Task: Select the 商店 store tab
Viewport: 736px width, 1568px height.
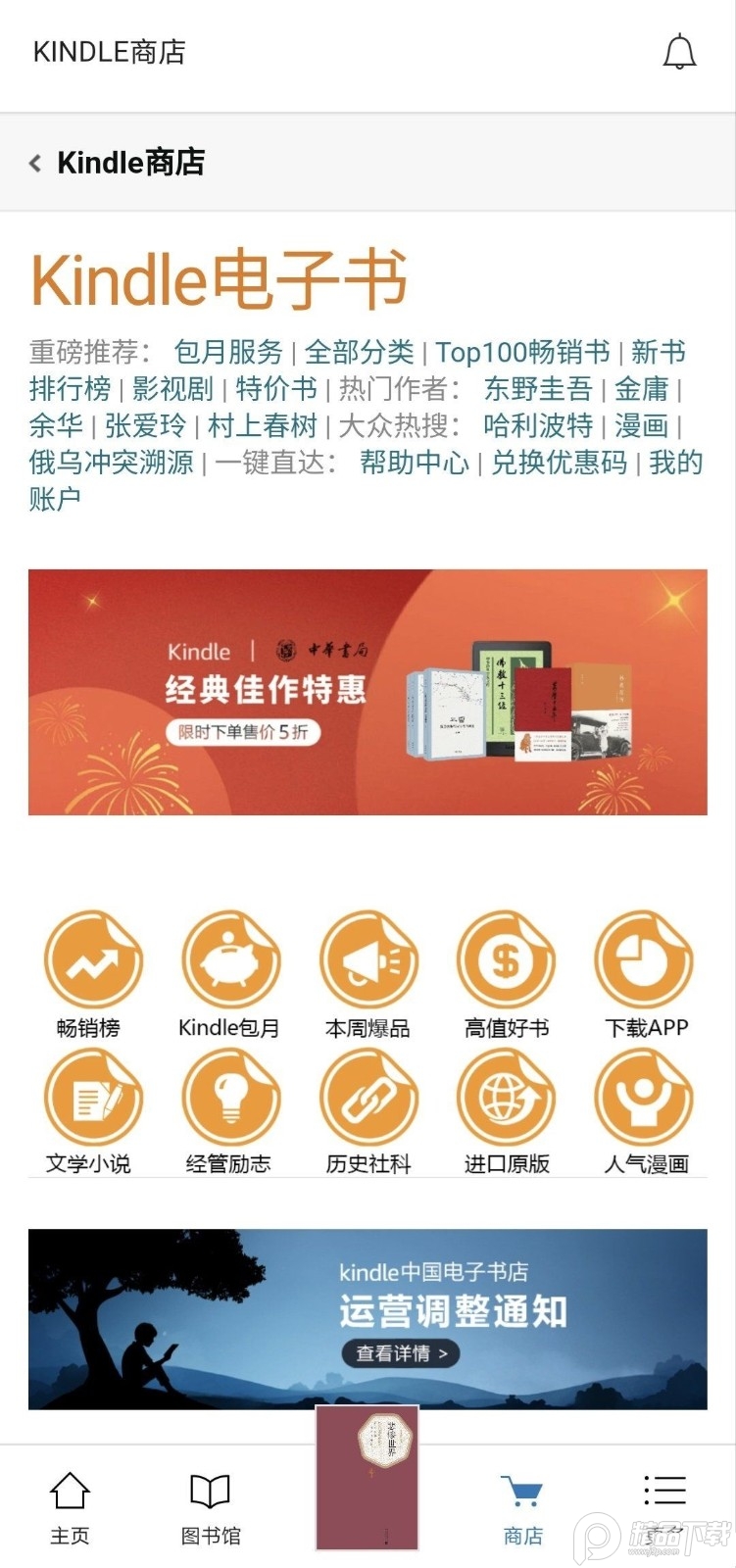Action: tap(521, 1504)
